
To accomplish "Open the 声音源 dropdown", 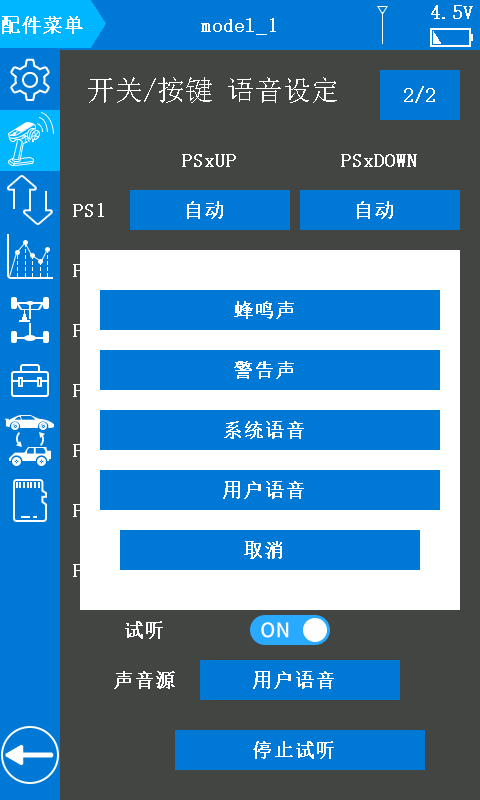I will point(300,680).
